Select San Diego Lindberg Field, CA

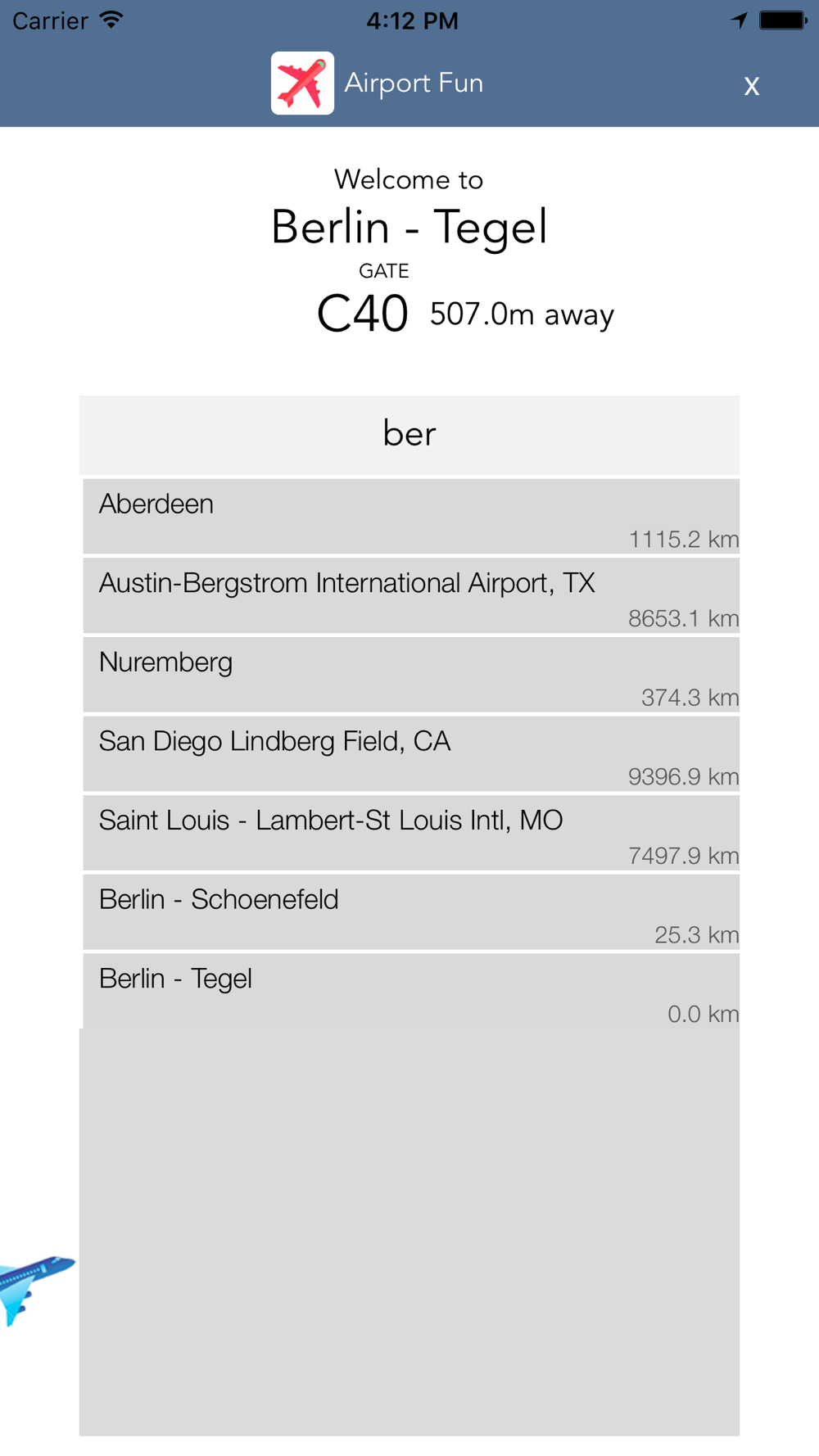411,754
